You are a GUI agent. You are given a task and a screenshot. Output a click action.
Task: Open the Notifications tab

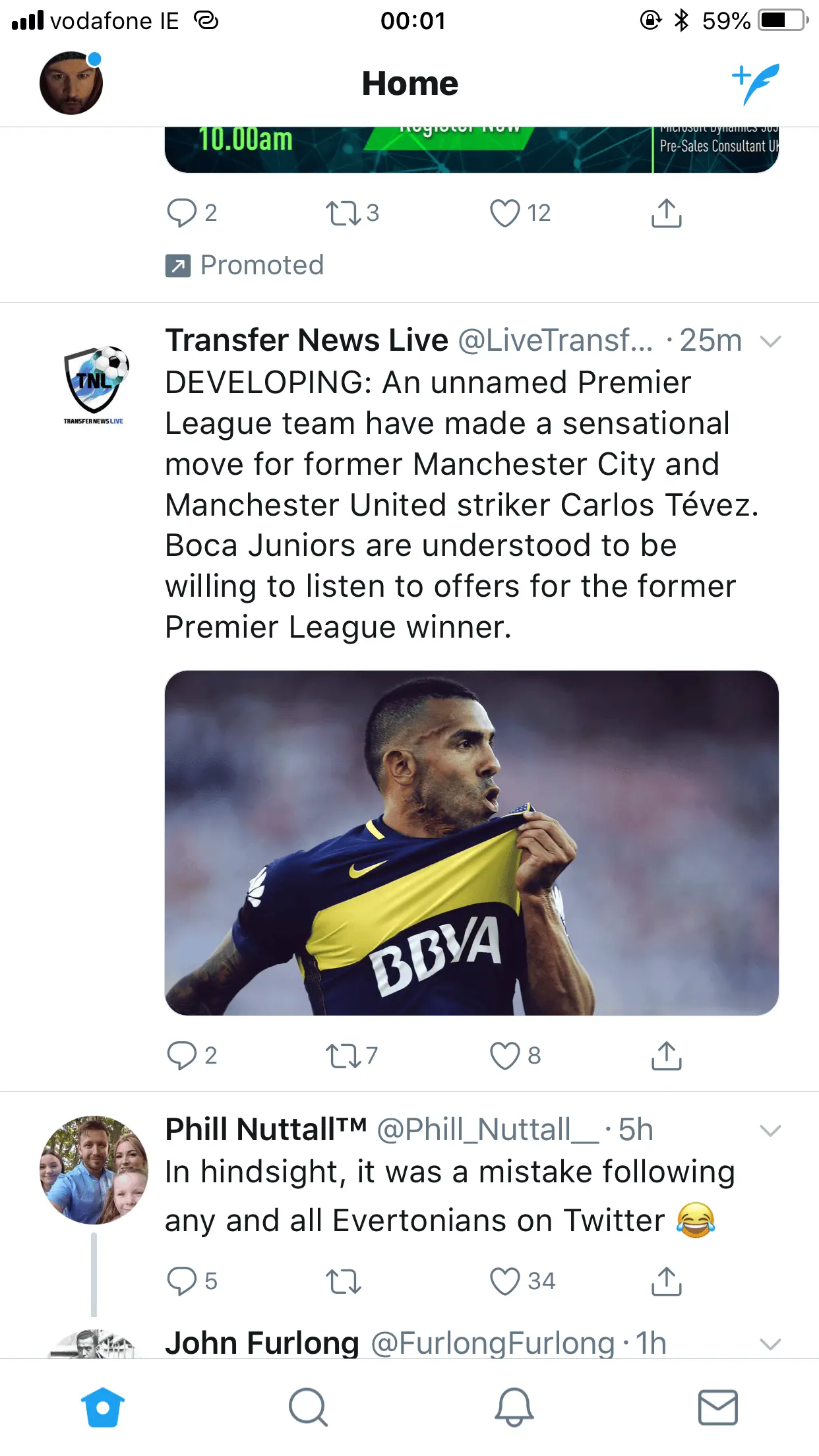click(x=514, y=1407)
